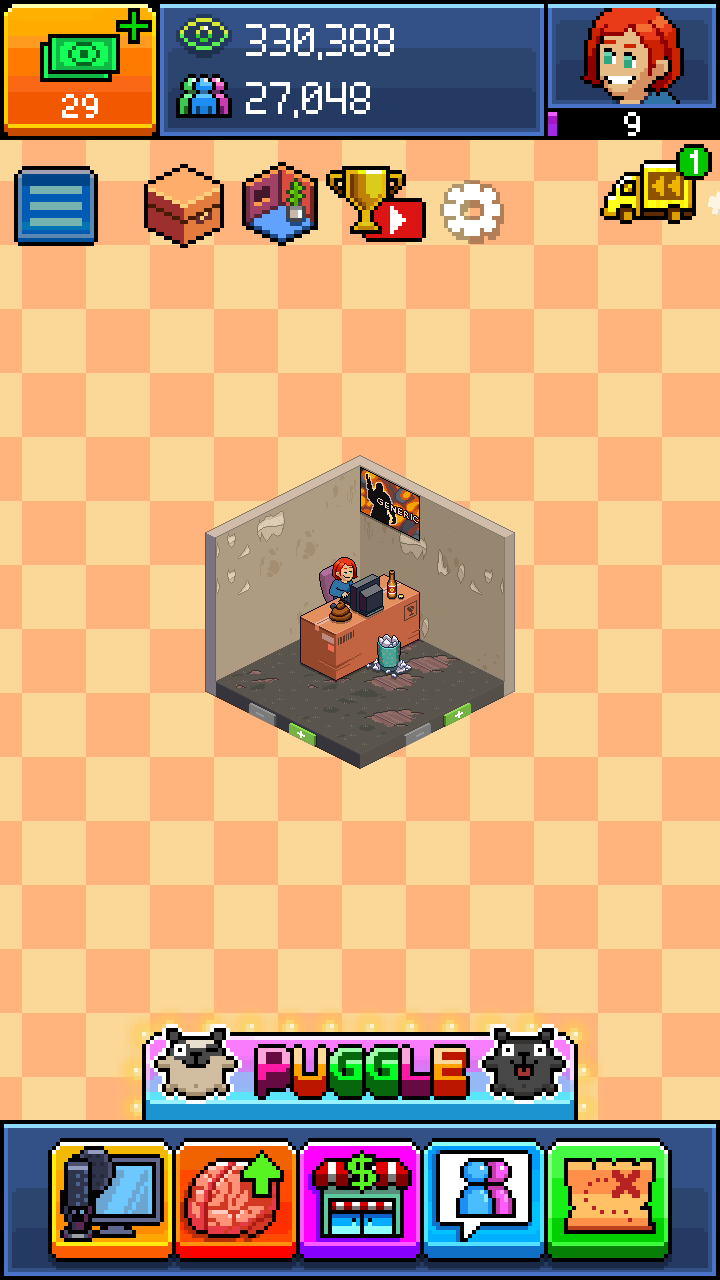The height and width of the screenshot is (1280, 720).
Task: Open the cardboard box inventory
Action: (x=183, y=204)
